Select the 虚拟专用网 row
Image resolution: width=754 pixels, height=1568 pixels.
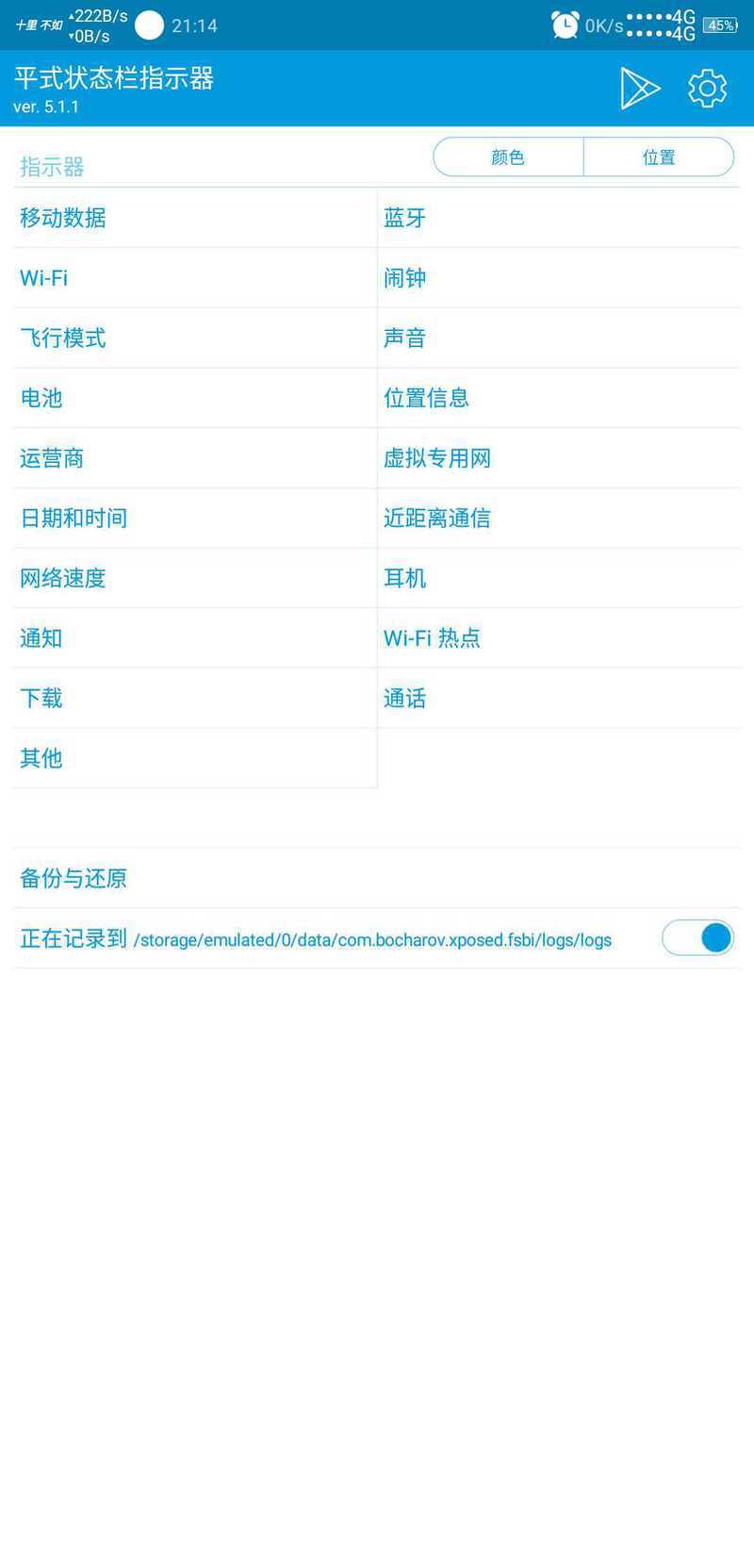coord(559,458)
